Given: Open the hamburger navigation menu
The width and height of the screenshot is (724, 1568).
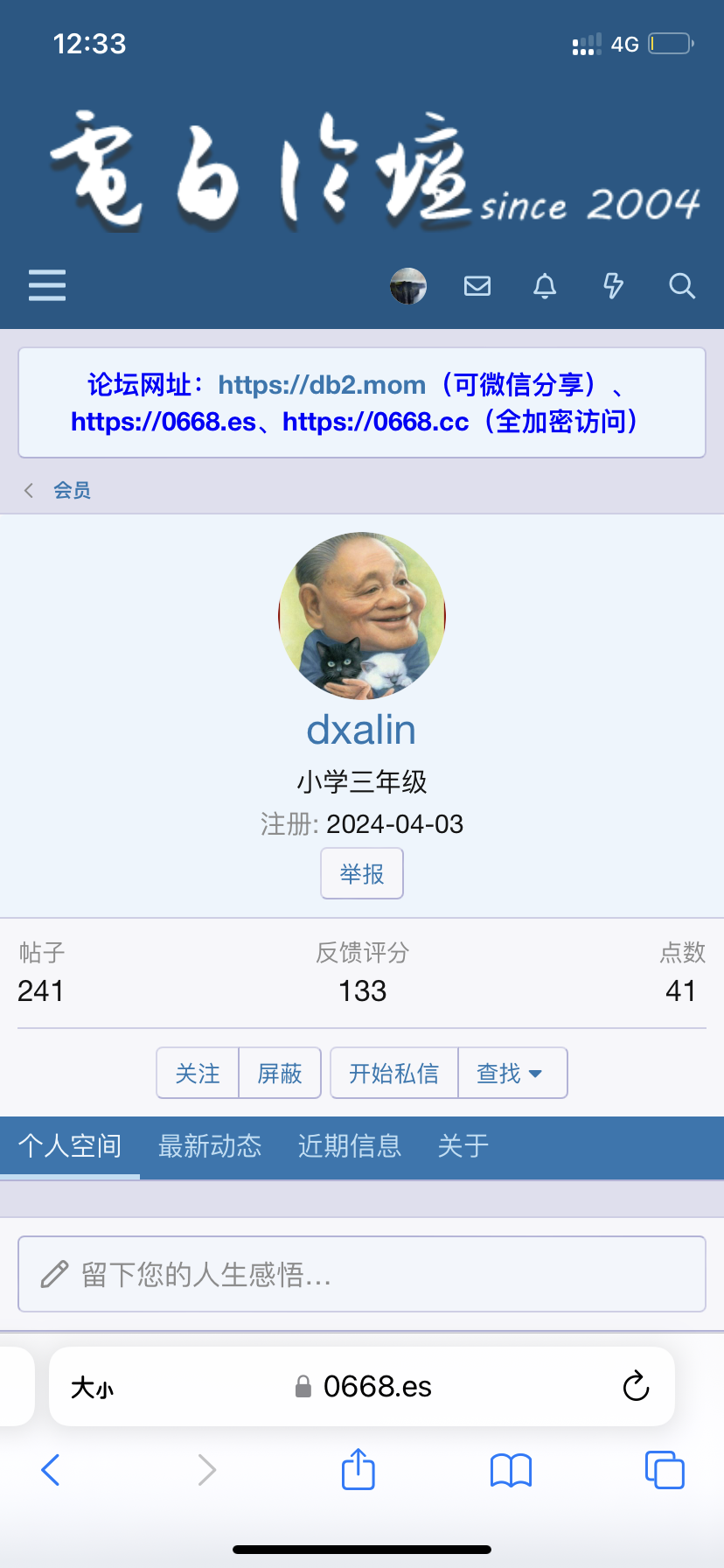Looking at the screenshot, I should pyautogui.click(x=47, y=285).
